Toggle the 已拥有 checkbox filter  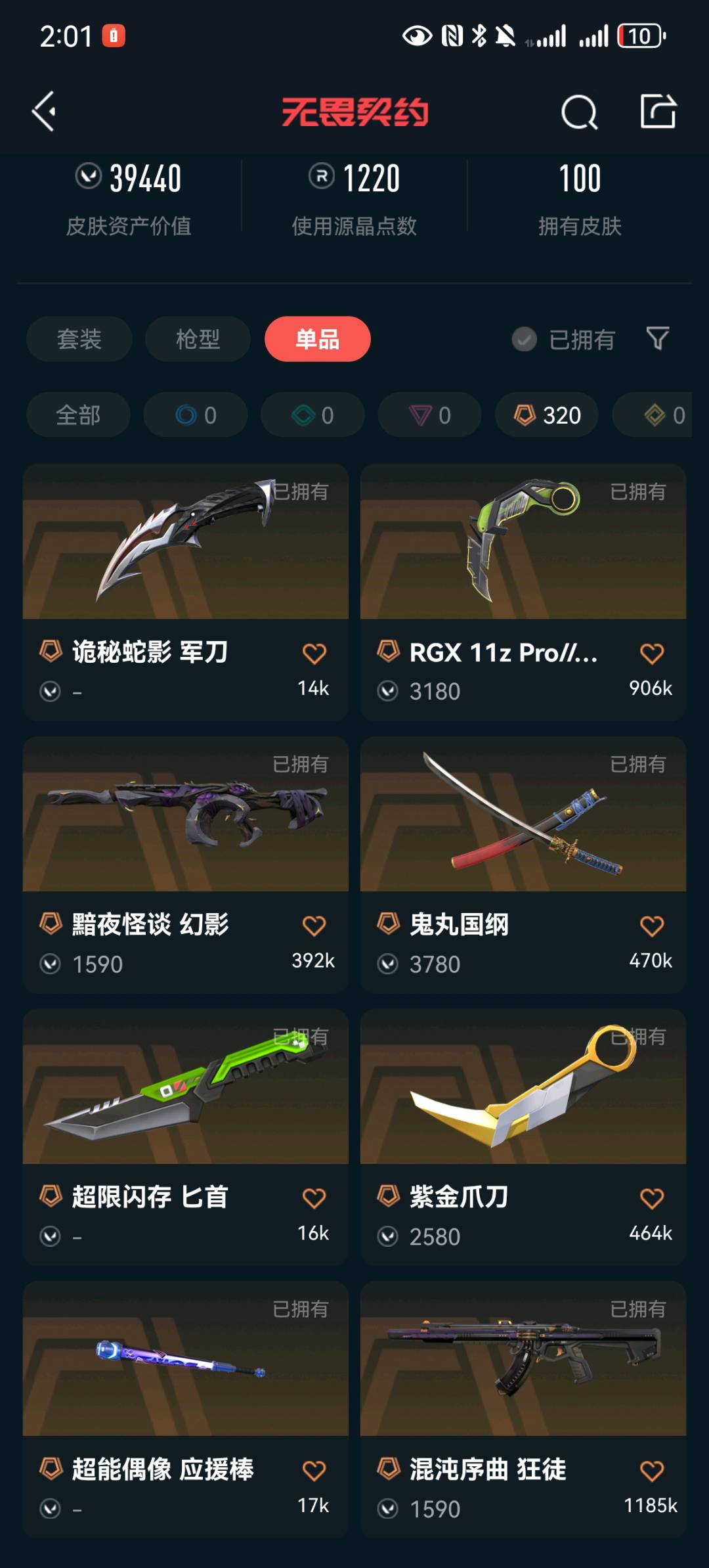click(x=563, y=340)
